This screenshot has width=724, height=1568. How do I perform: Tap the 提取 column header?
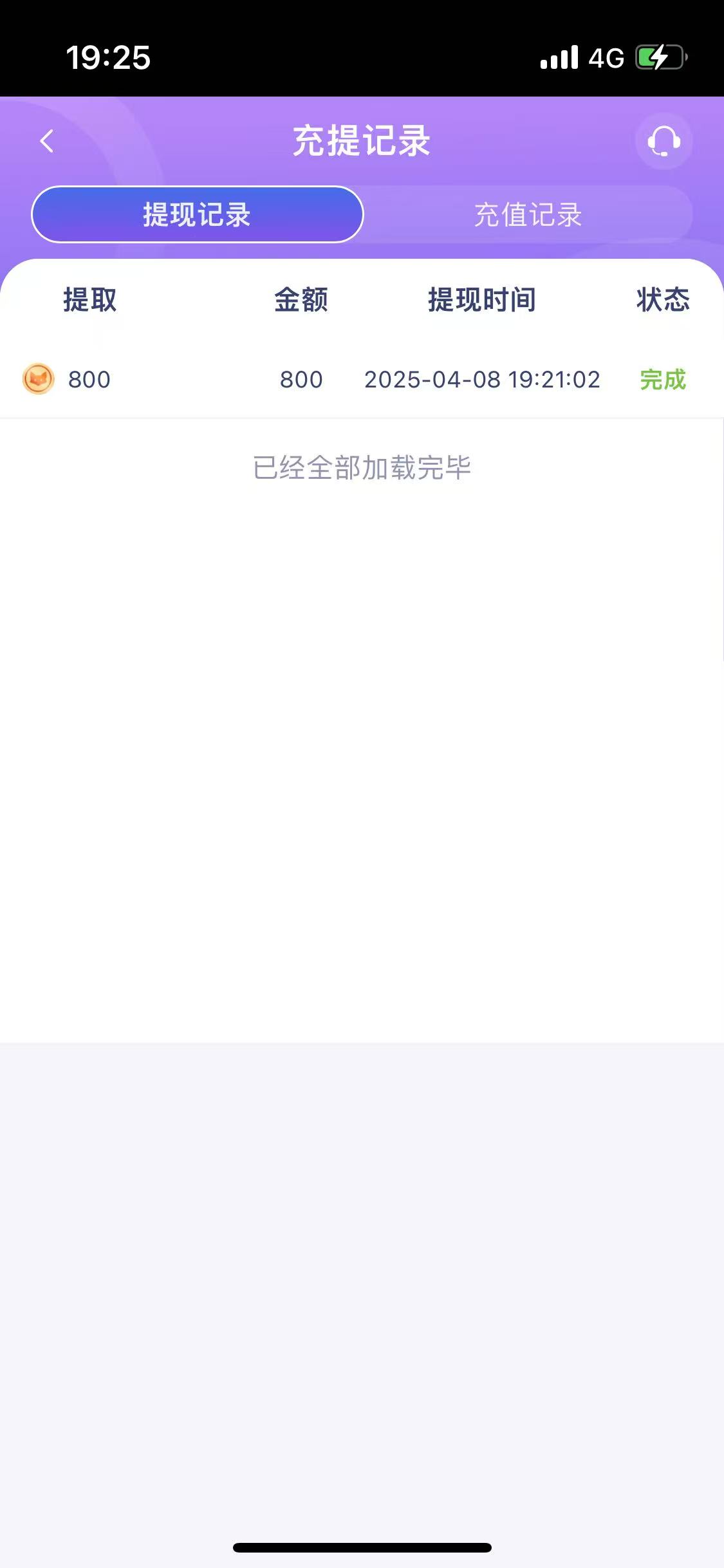pos(89,300)
